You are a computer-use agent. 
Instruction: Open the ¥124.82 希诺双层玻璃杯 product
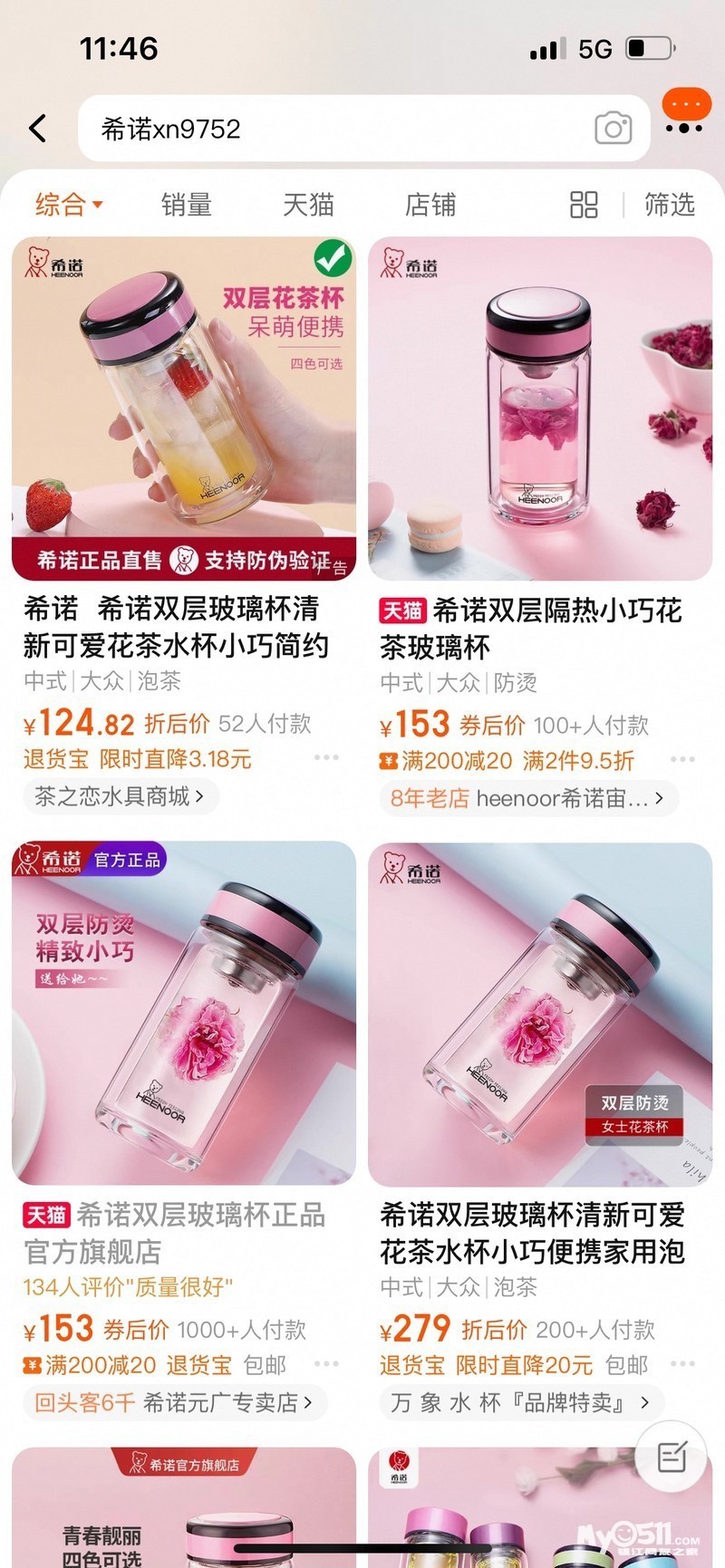click(x=183, y=409)
